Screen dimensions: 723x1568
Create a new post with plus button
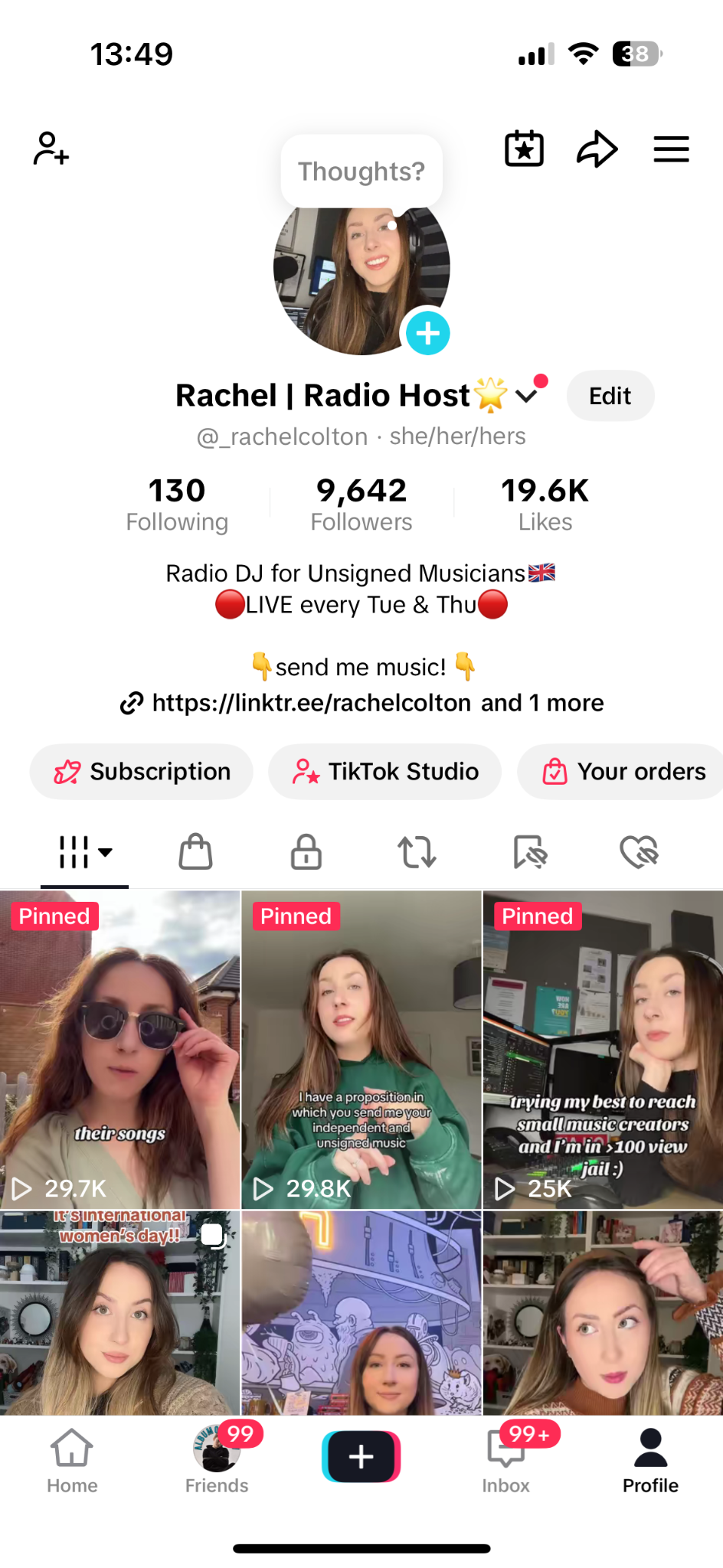361,1456
